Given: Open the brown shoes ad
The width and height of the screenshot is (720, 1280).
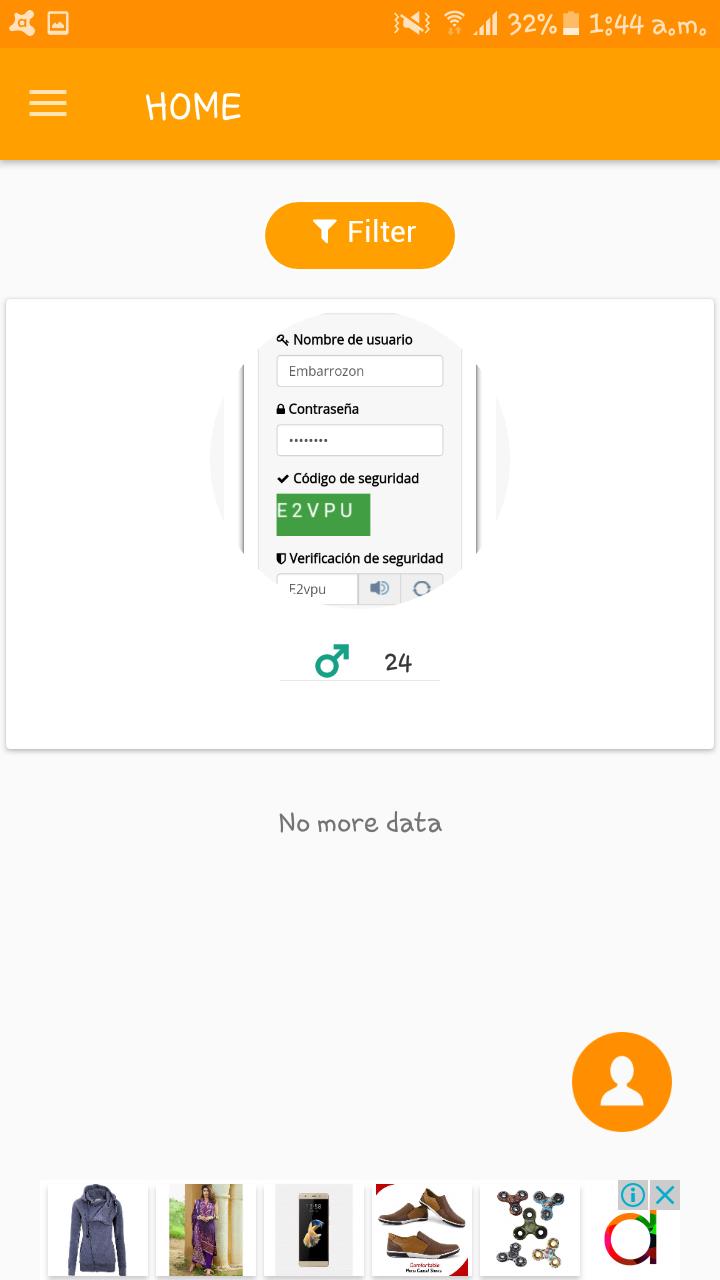Looking at the screenshot, I should coord(421,1229).
